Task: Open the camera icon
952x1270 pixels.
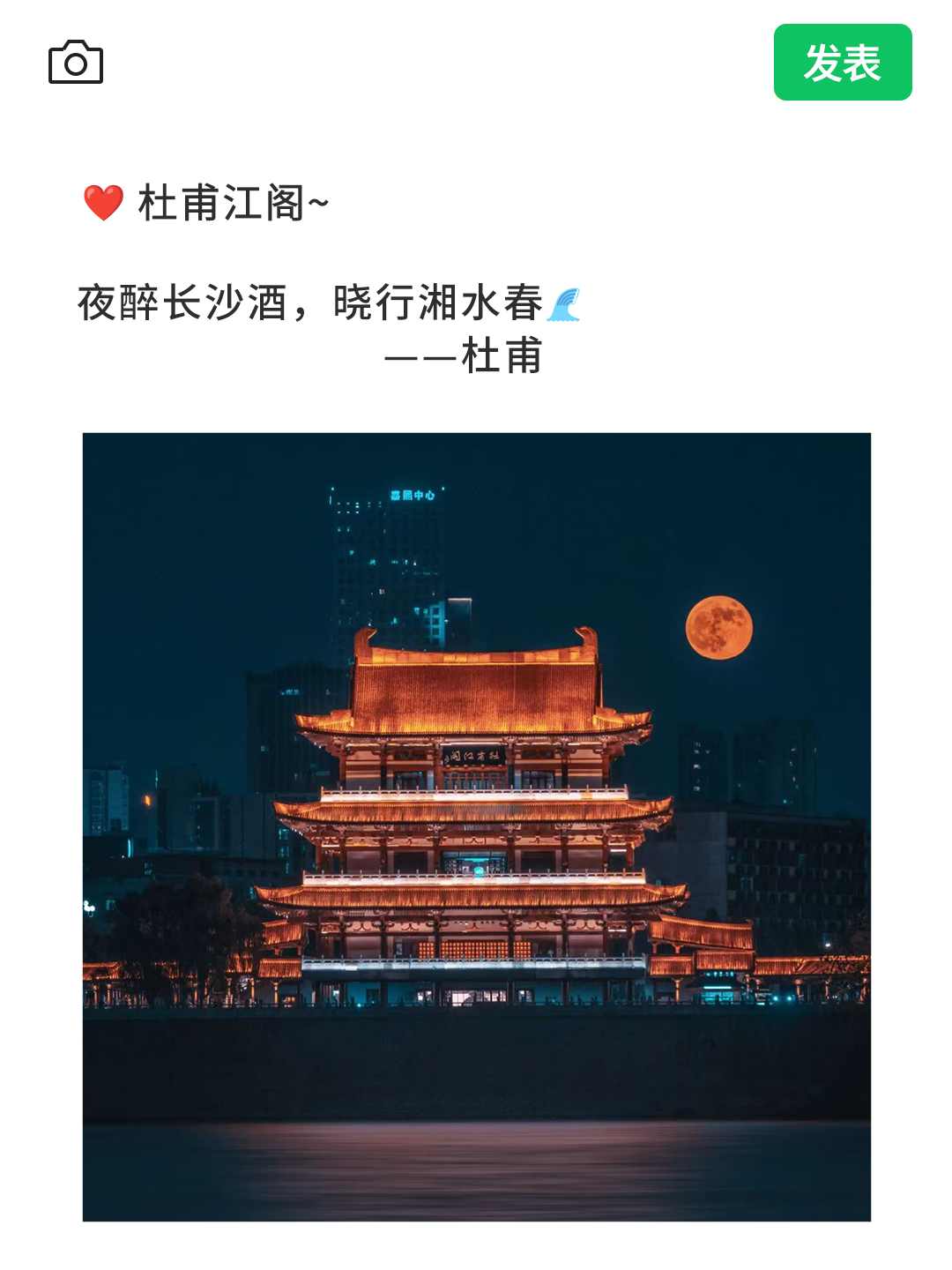Action: pos(76,63)
